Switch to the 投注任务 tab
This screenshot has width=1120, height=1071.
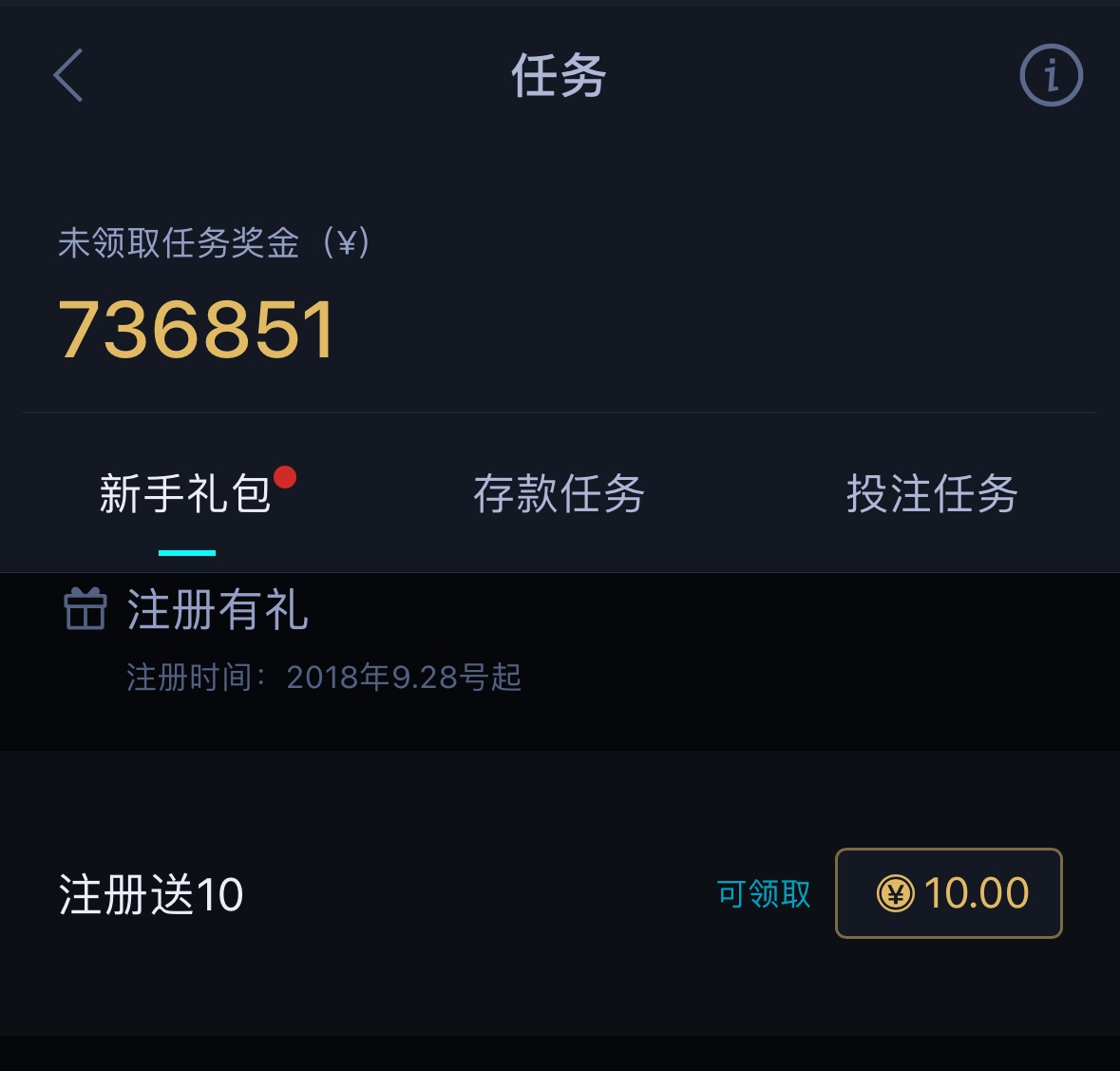click(x=932, y=494)
